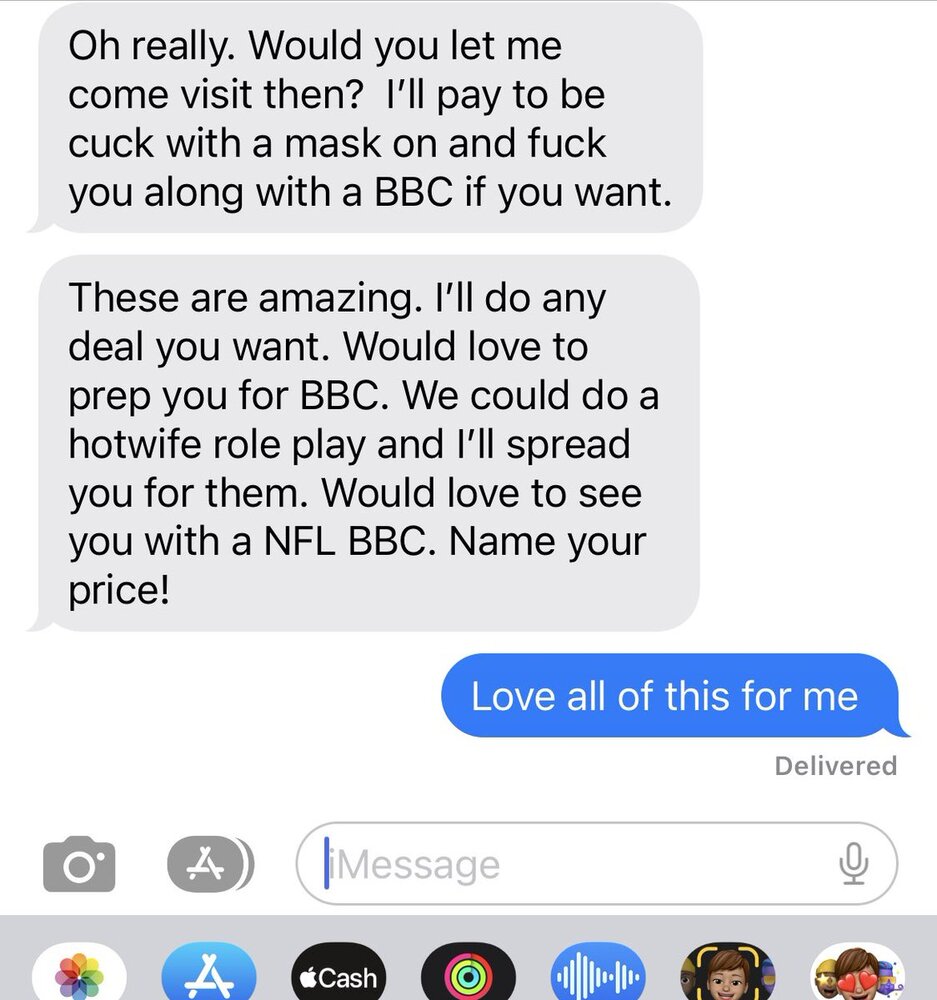Open the Fitness activity rings app
937x1000 pixels.
point(467,975)
